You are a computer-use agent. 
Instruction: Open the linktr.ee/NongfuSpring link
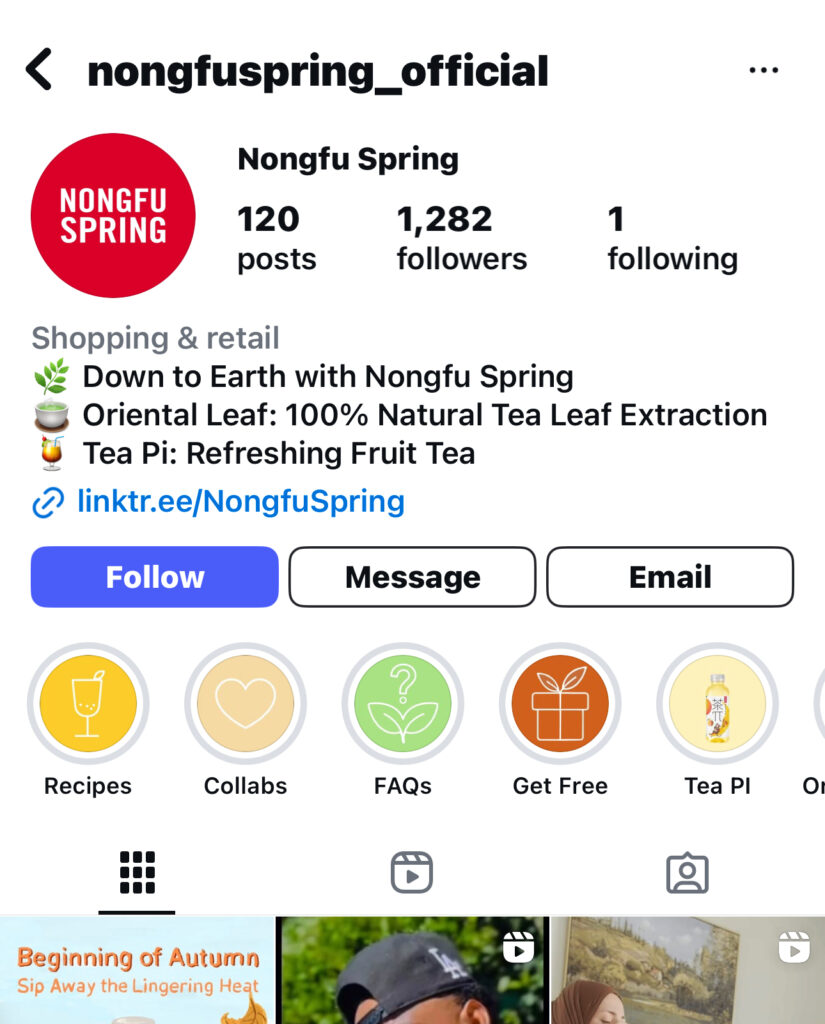tap(240, 501)
